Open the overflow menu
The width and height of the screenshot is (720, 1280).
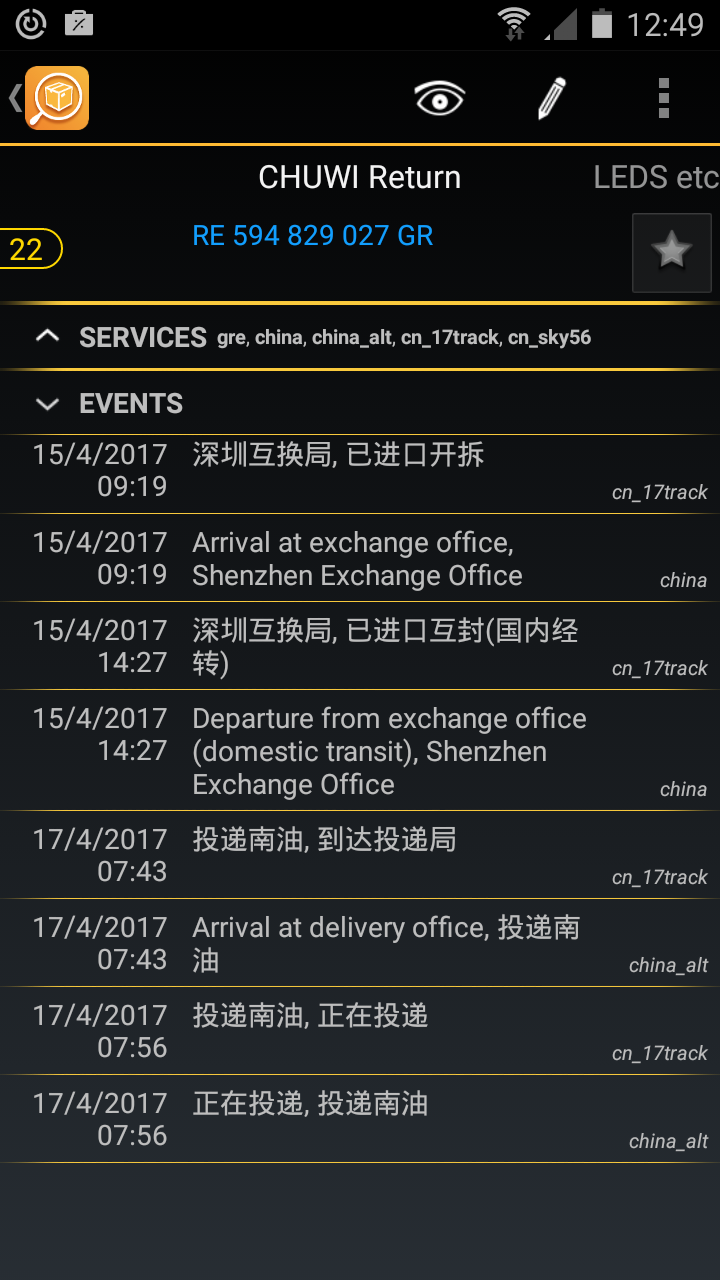[x=664, y=98]
